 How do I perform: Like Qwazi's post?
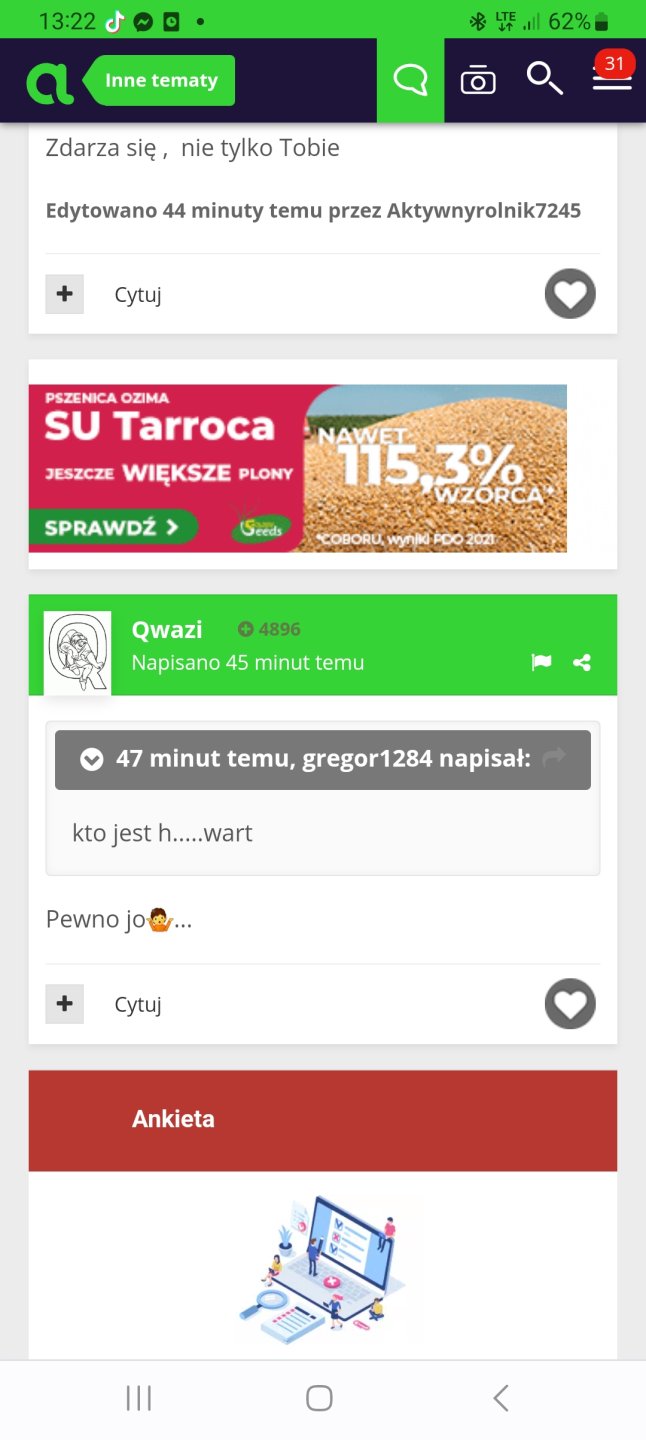[570, 1004]
